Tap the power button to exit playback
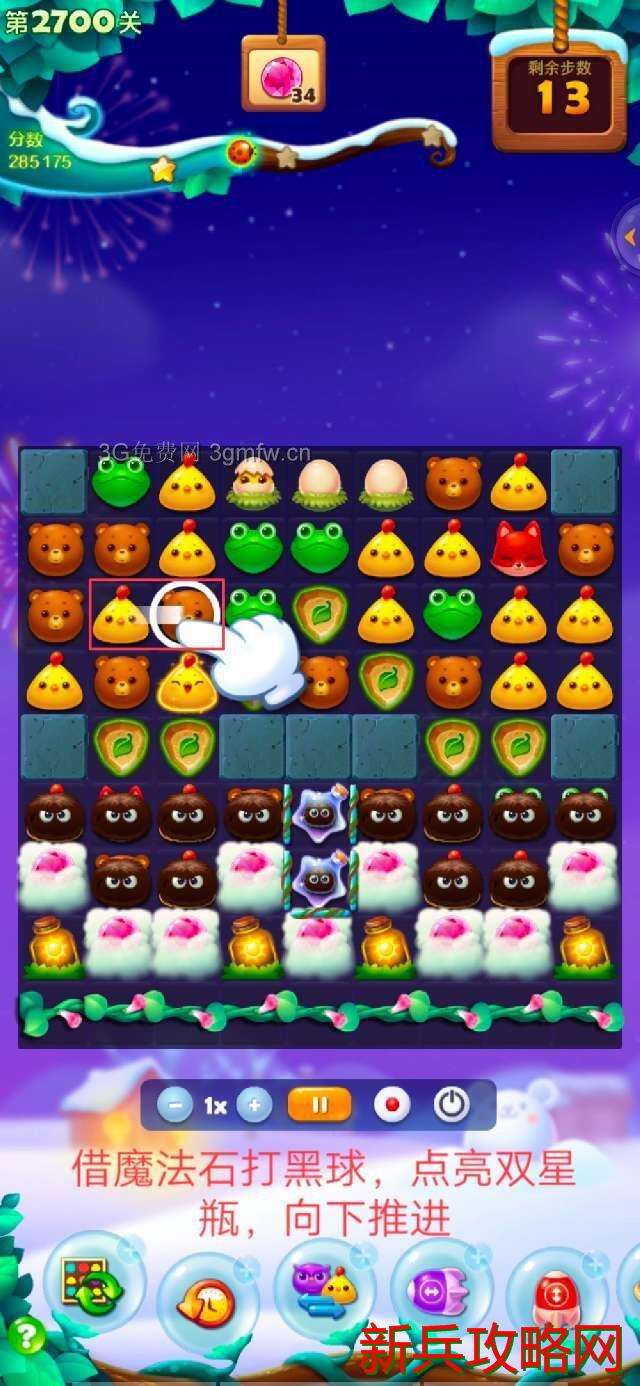This screenshot has width=640, height=1386. (x=452, y=1105)
